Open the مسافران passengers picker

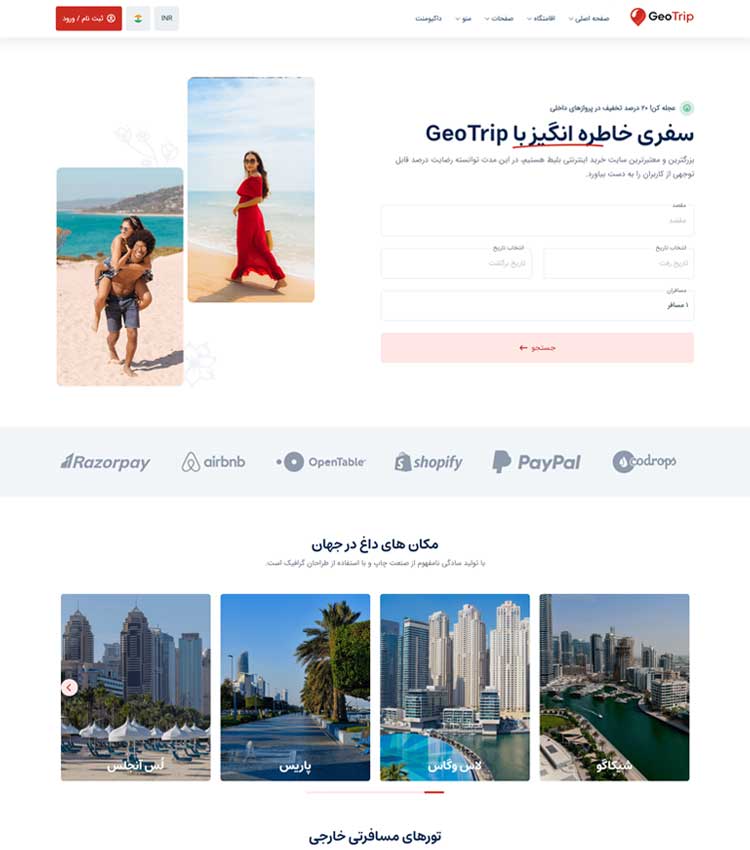537,305
